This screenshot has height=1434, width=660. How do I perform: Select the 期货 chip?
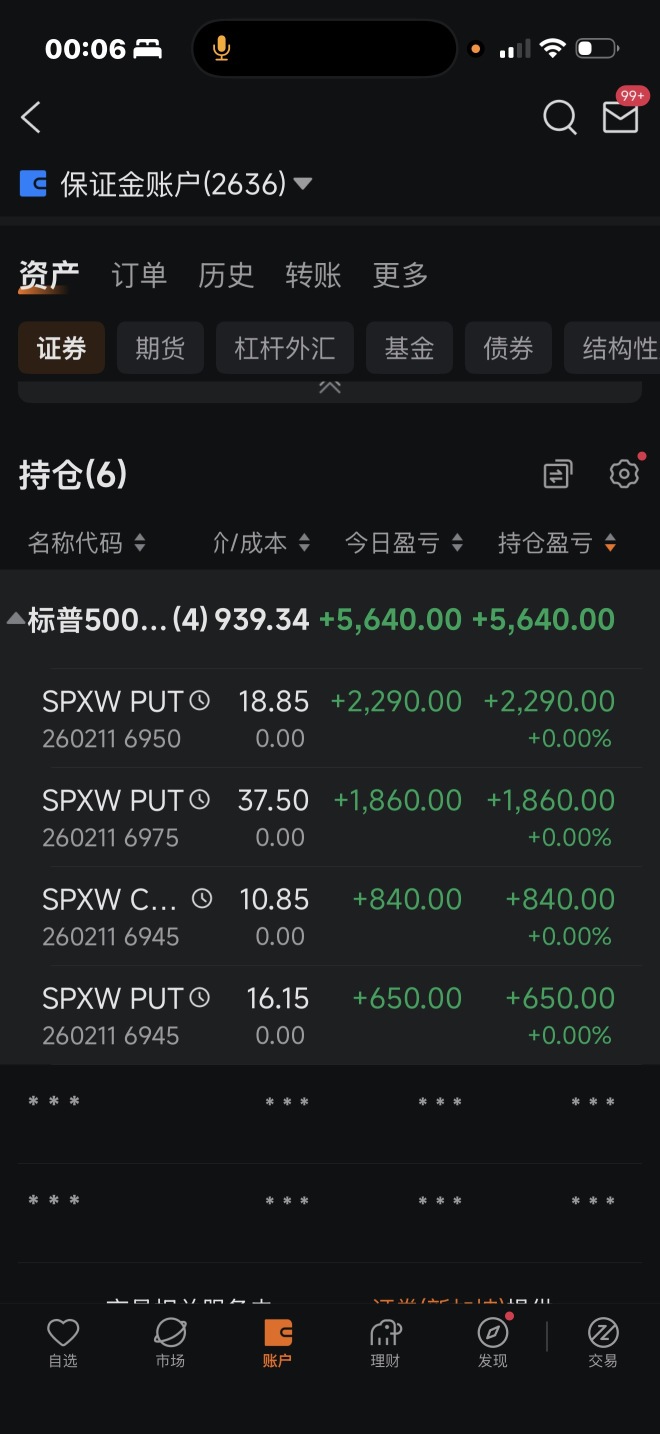(160, 348)
